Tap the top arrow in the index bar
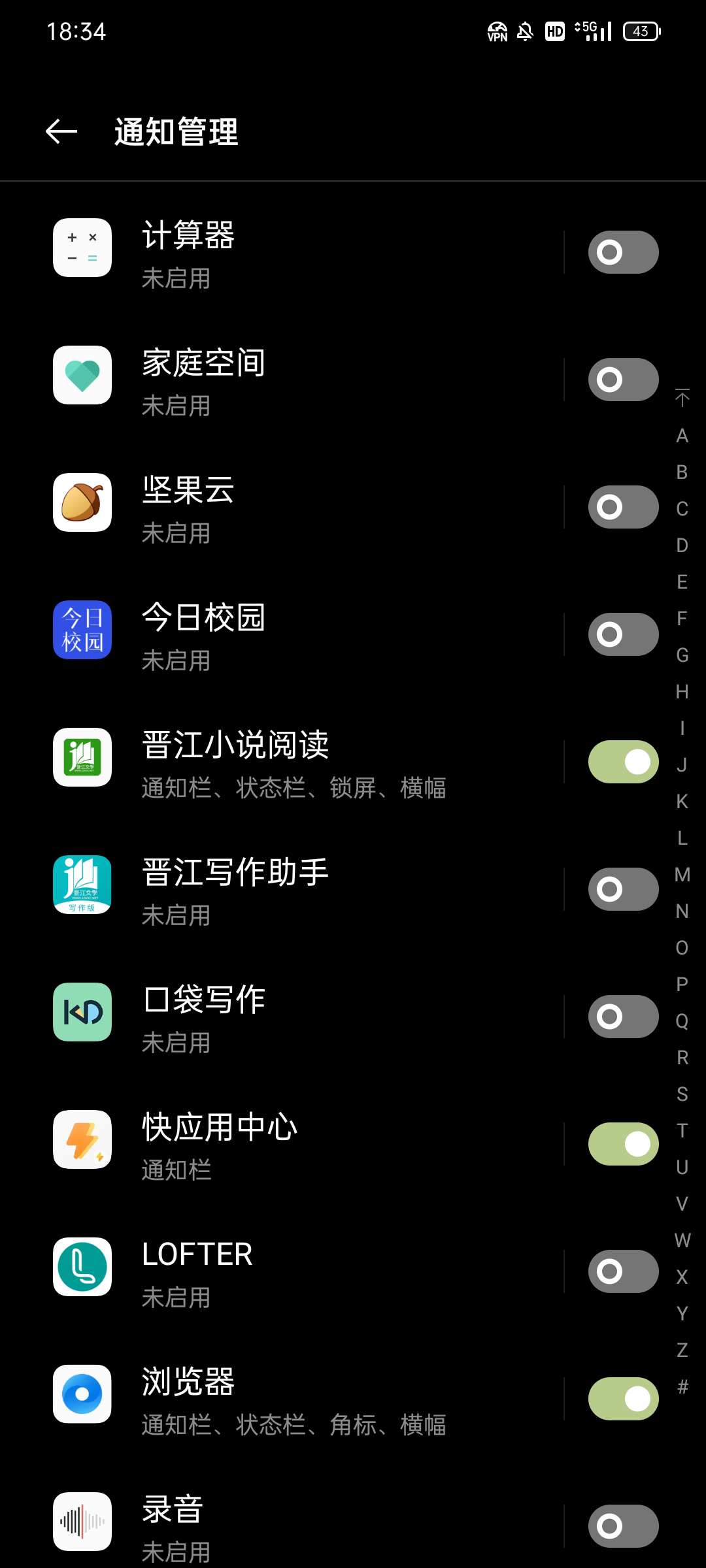This screenshot has height=1568, width=706. click(x=682, y=398)
